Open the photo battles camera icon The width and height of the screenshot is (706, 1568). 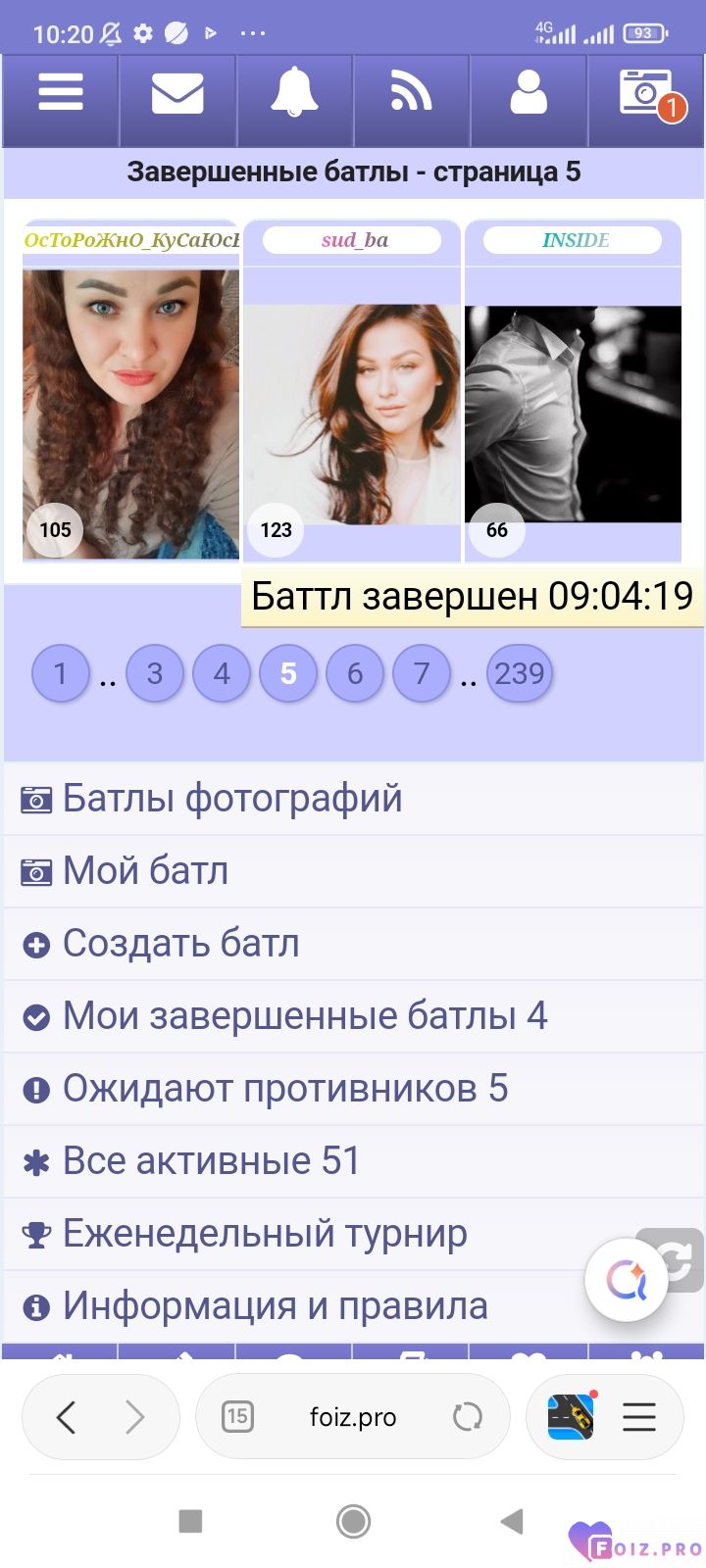pyautogui.click(x=646, y=94)
